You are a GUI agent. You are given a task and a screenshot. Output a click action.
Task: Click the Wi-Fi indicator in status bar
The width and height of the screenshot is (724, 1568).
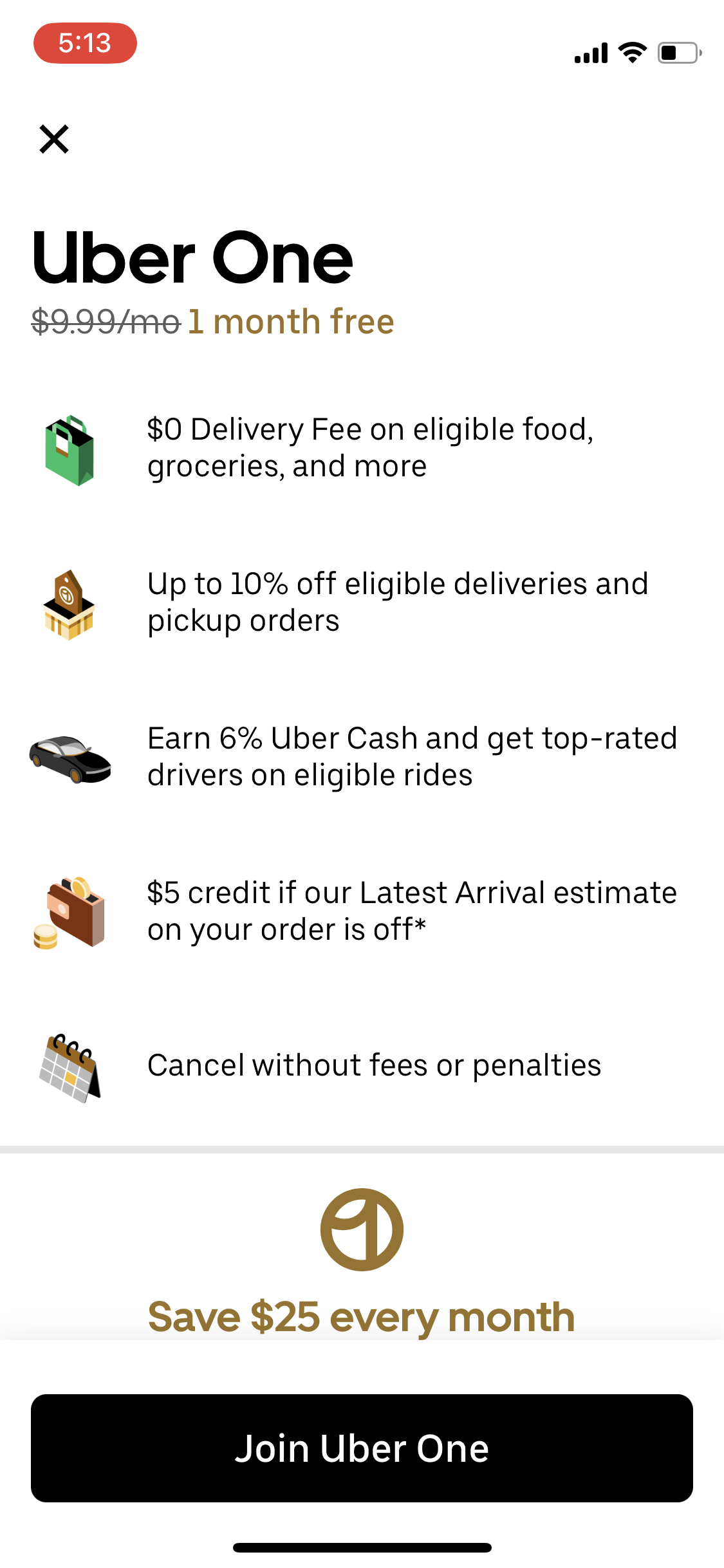(x=633, y=53)
